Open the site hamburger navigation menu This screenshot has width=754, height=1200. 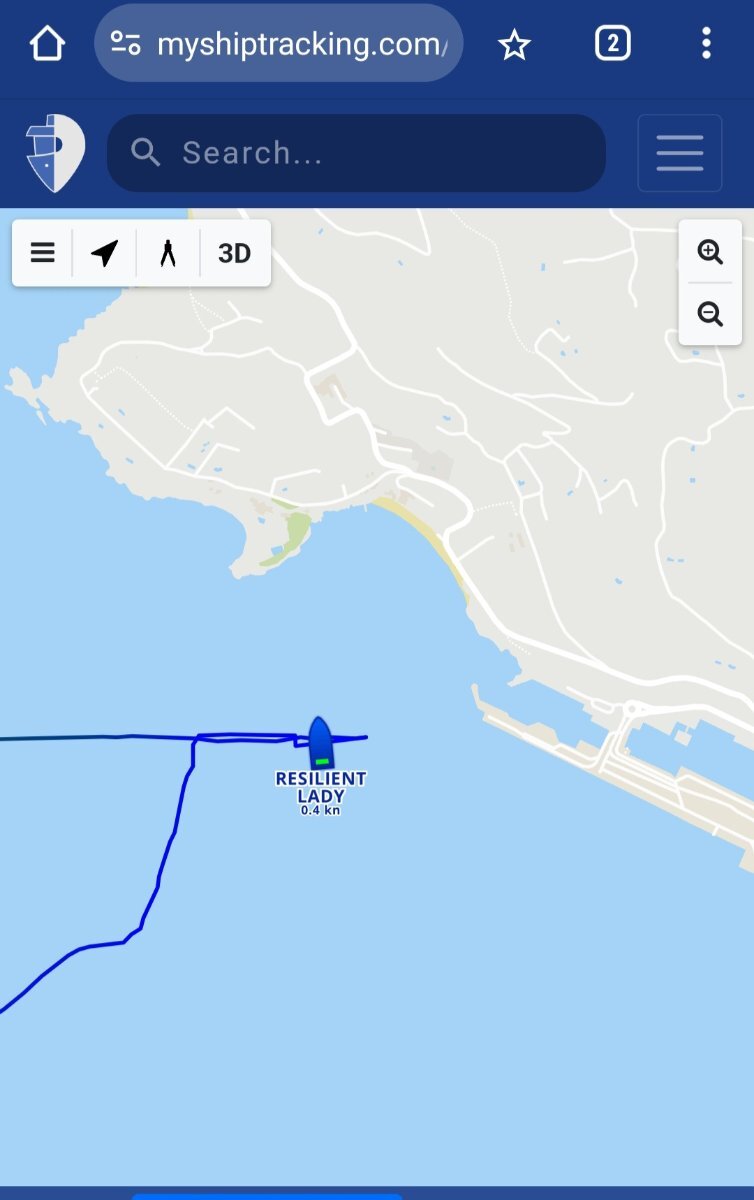(x=680, y=153)
